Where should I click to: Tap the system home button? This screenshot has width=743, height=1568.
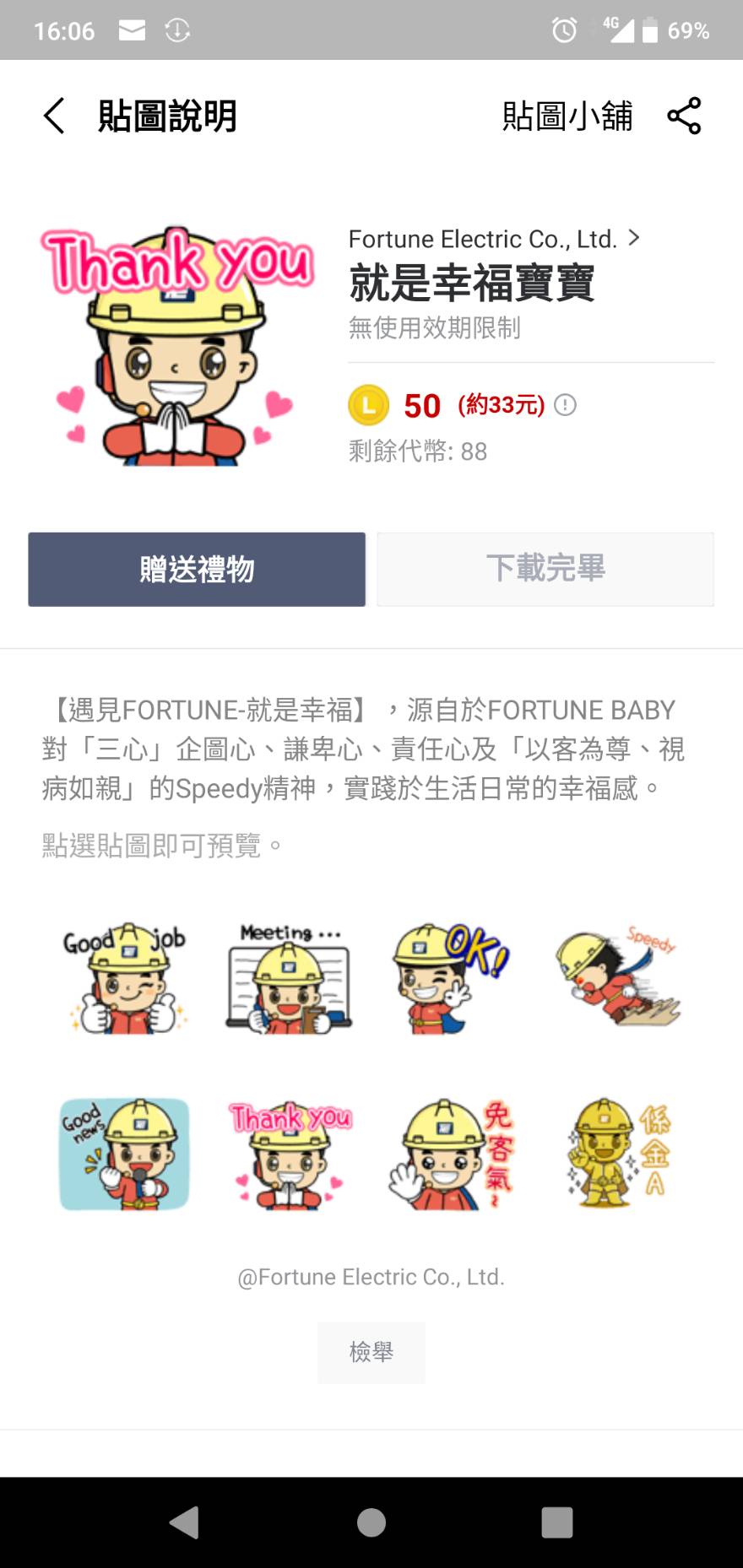tap(371, 1522)
